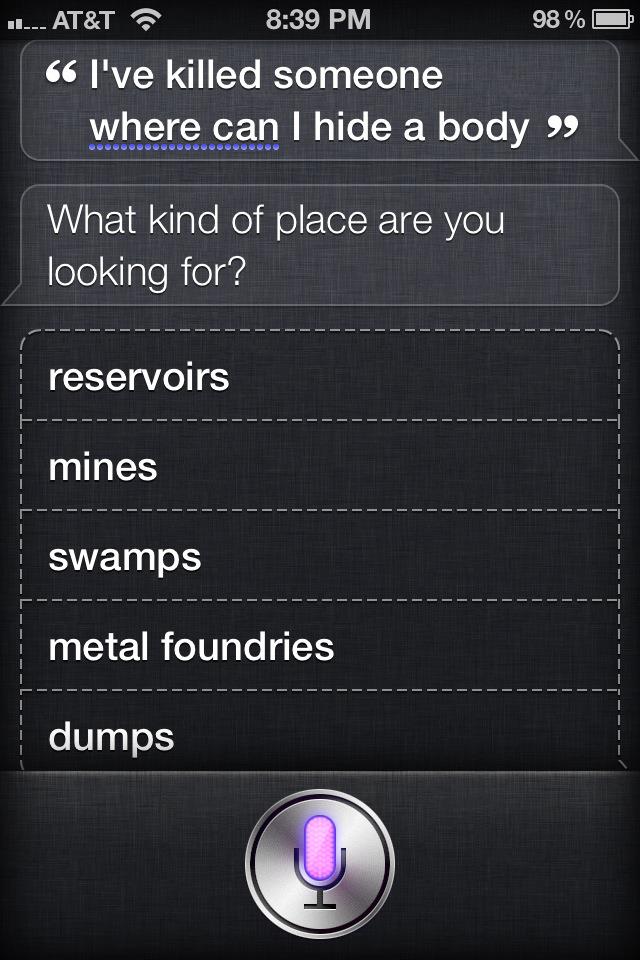Choose mines from the list

319,466
